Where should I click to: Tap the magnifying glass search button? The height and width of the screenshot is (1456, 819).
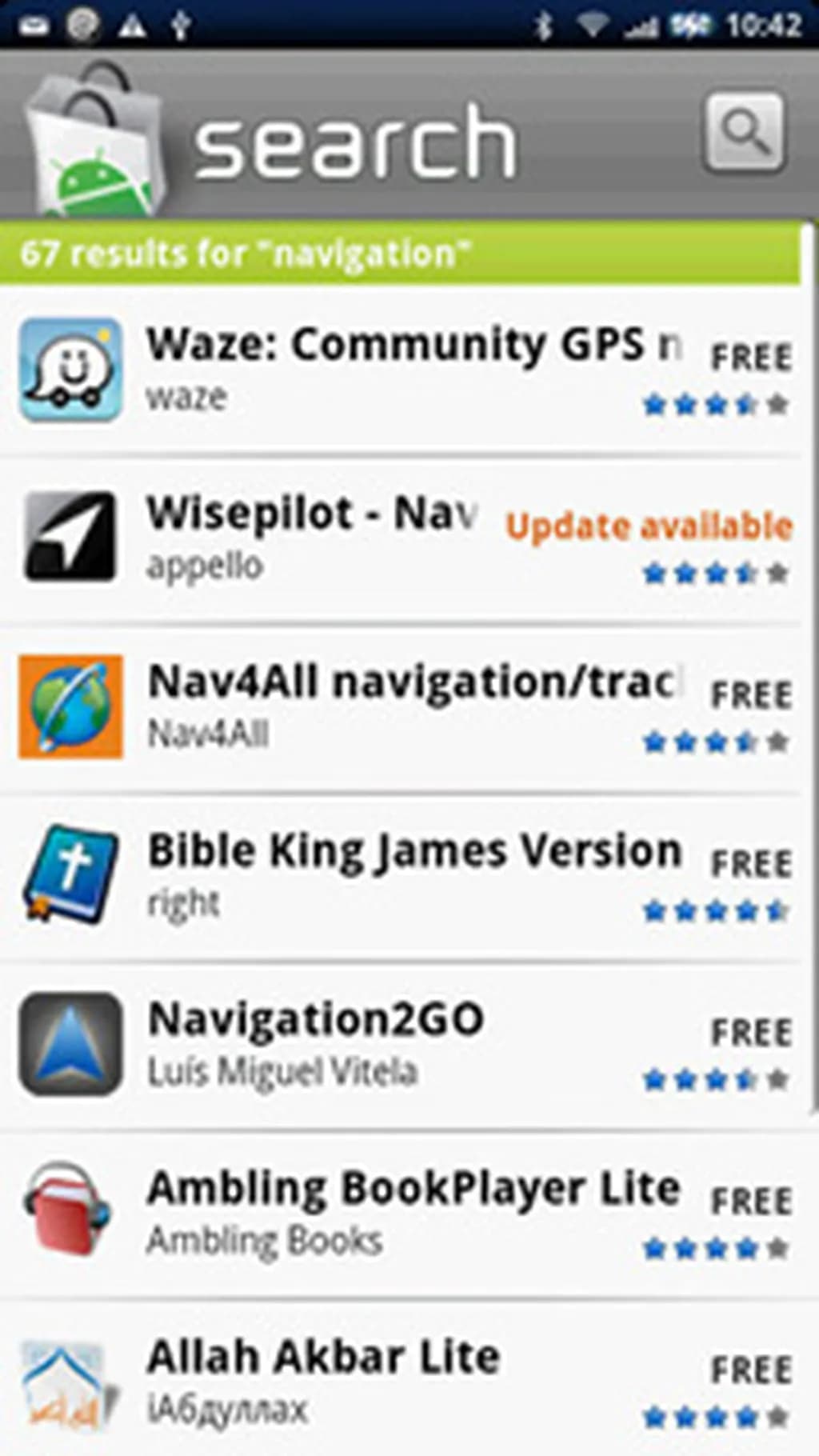coord(744,133)
